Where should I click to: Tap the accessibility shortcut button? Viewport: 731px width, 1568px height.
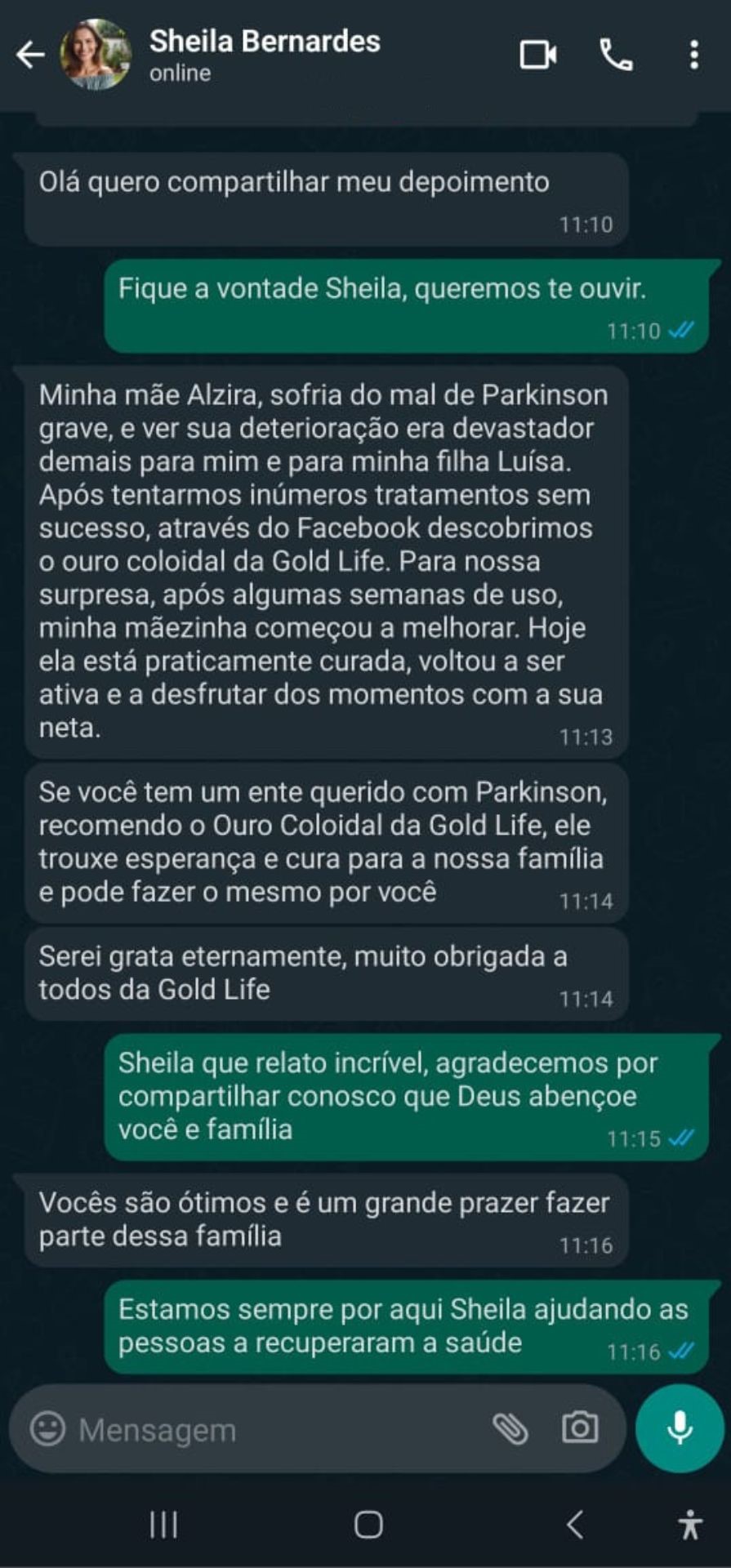(x=690, y=1524)
